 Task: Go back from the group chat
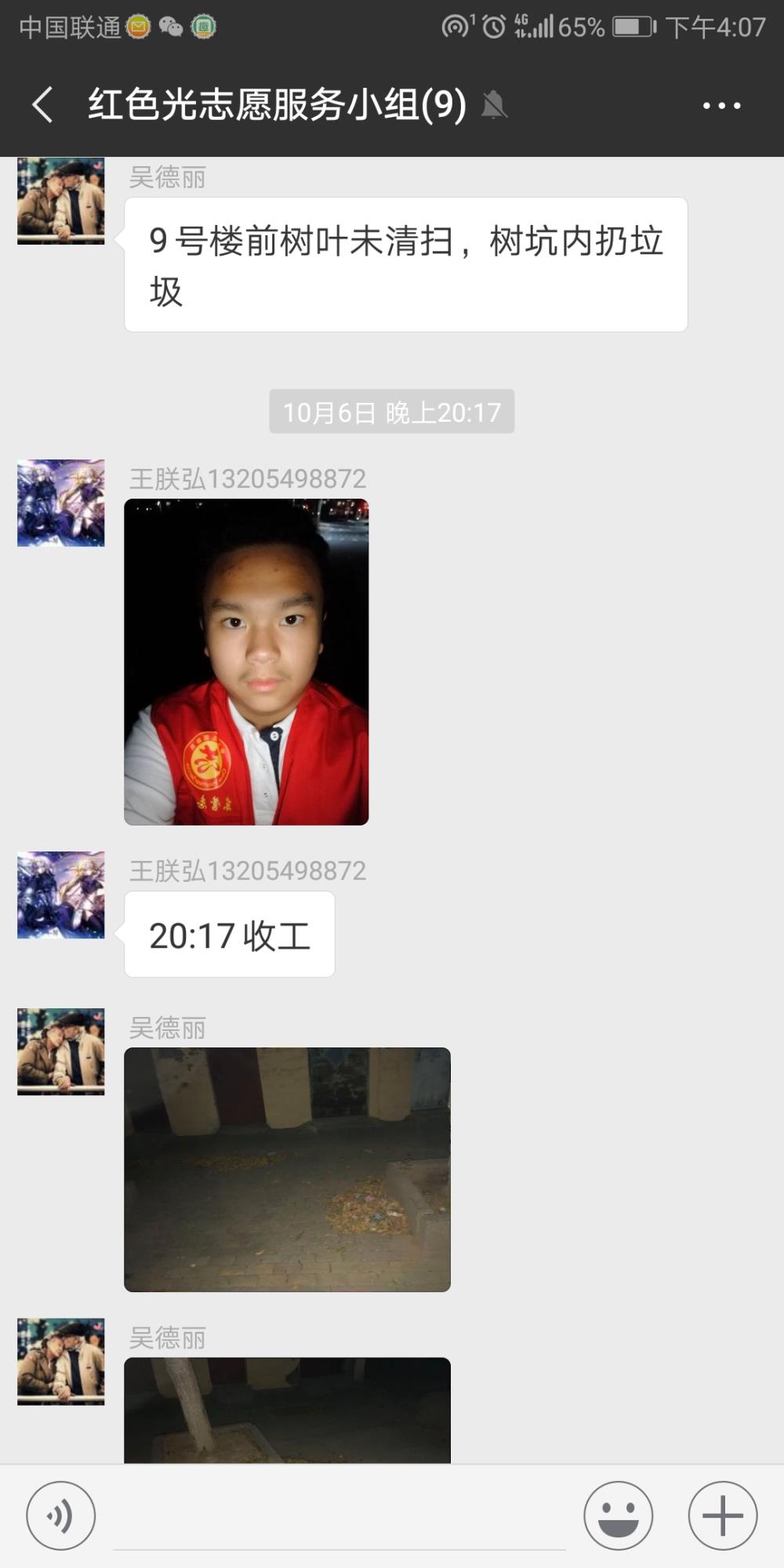click(x=43, y=105)
